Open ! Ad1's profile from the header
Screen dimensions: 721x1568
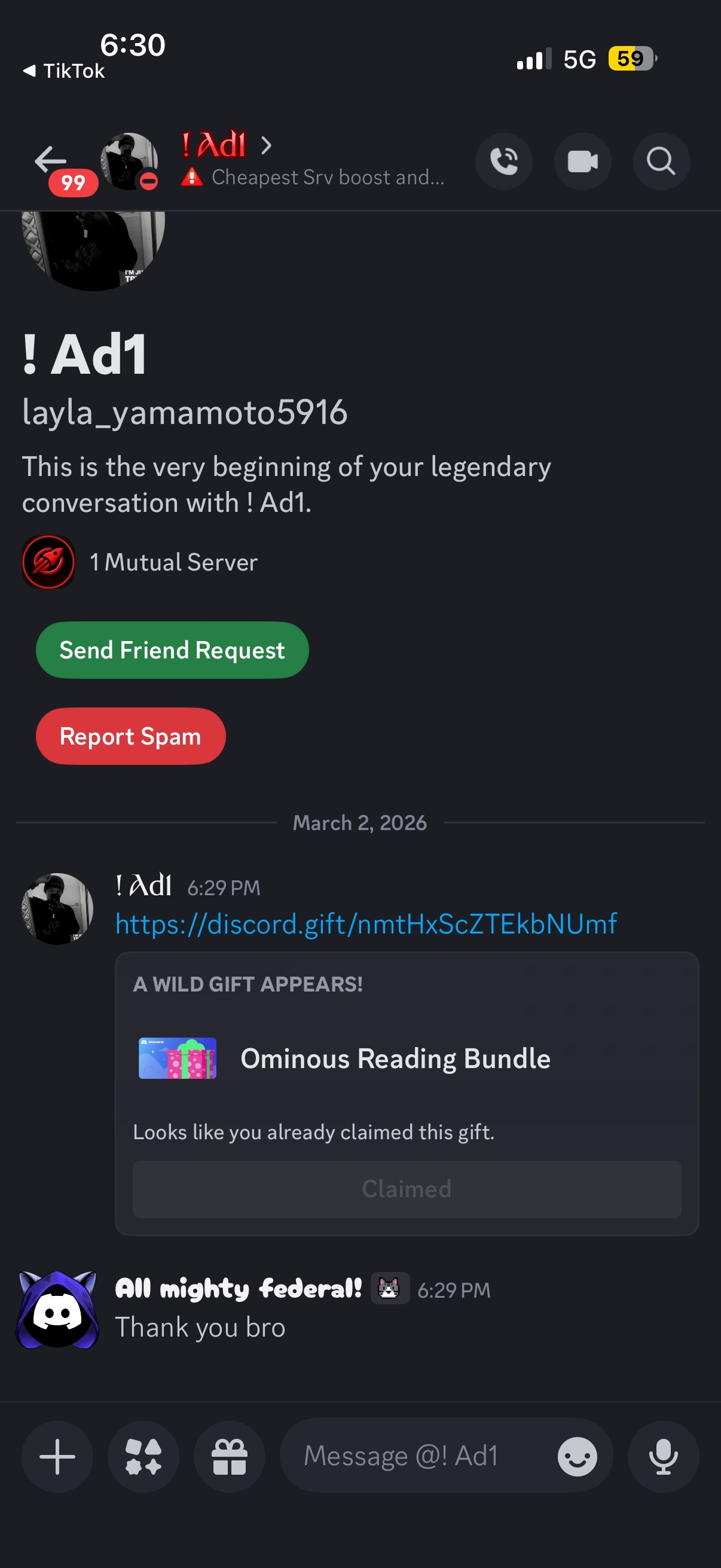[225, 146]
